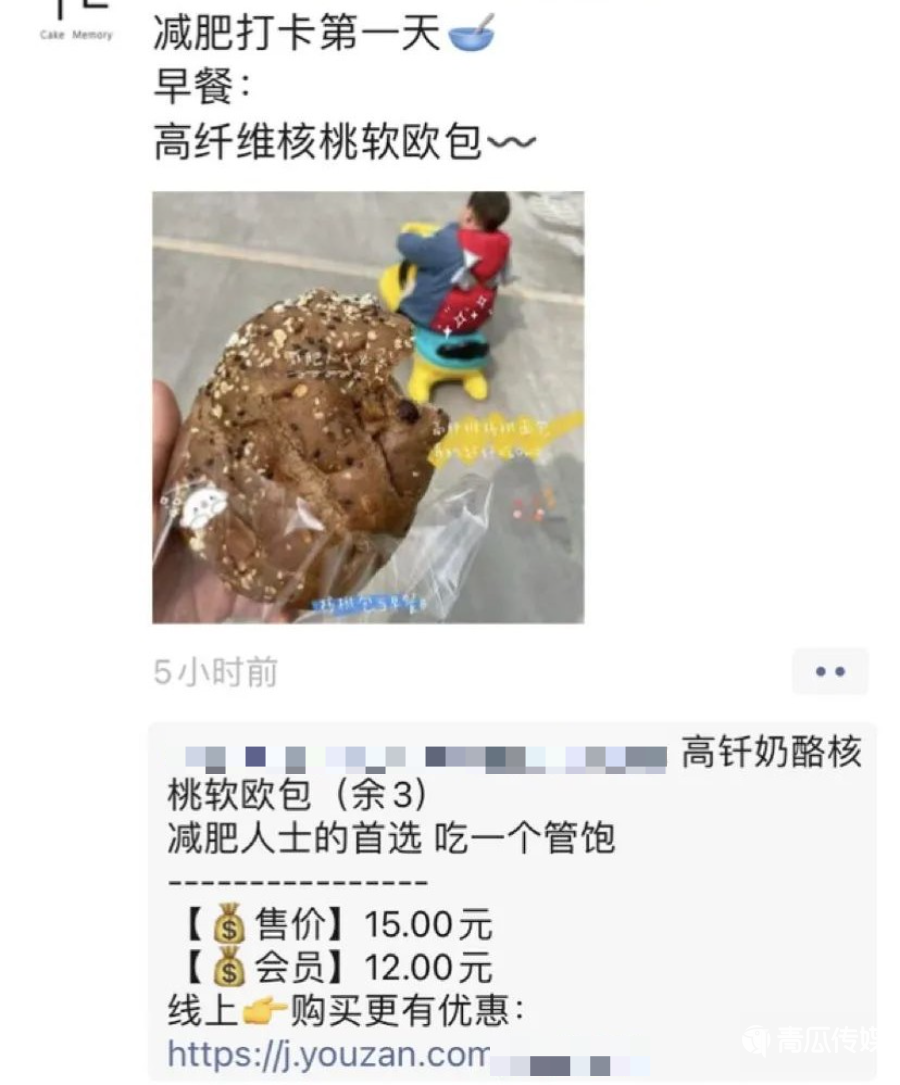Screen dimensions: 900x1085
Task: Open the two-dot like and comment menu
Action: 830,672
